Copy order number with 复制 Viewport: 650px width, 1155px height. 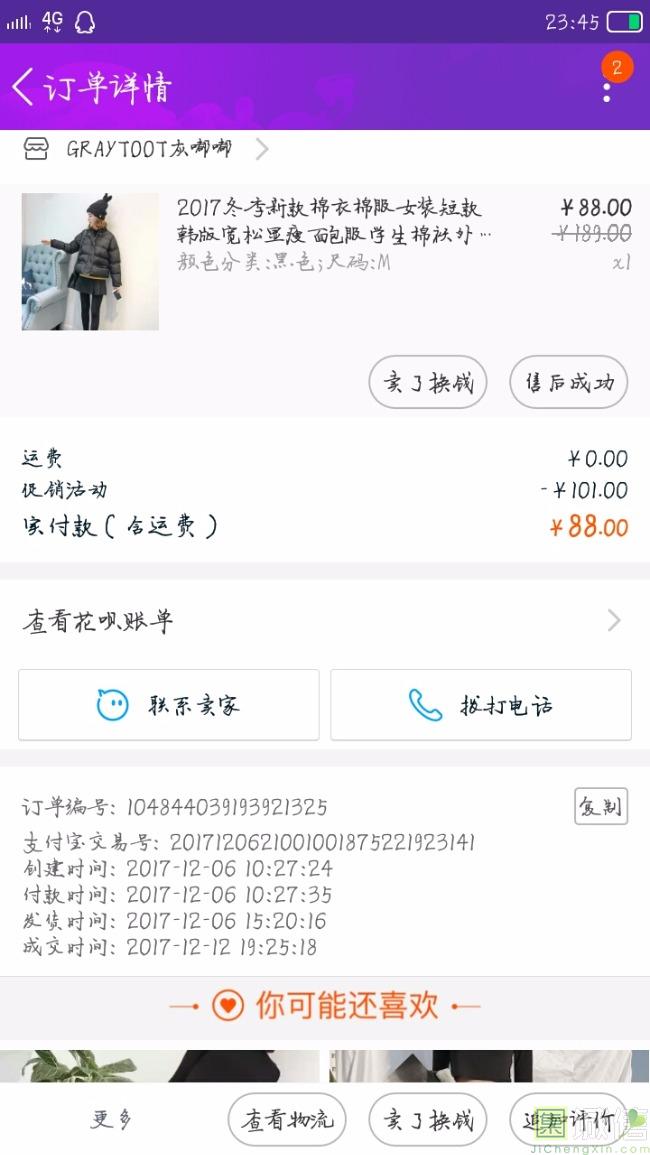(600, 806)
